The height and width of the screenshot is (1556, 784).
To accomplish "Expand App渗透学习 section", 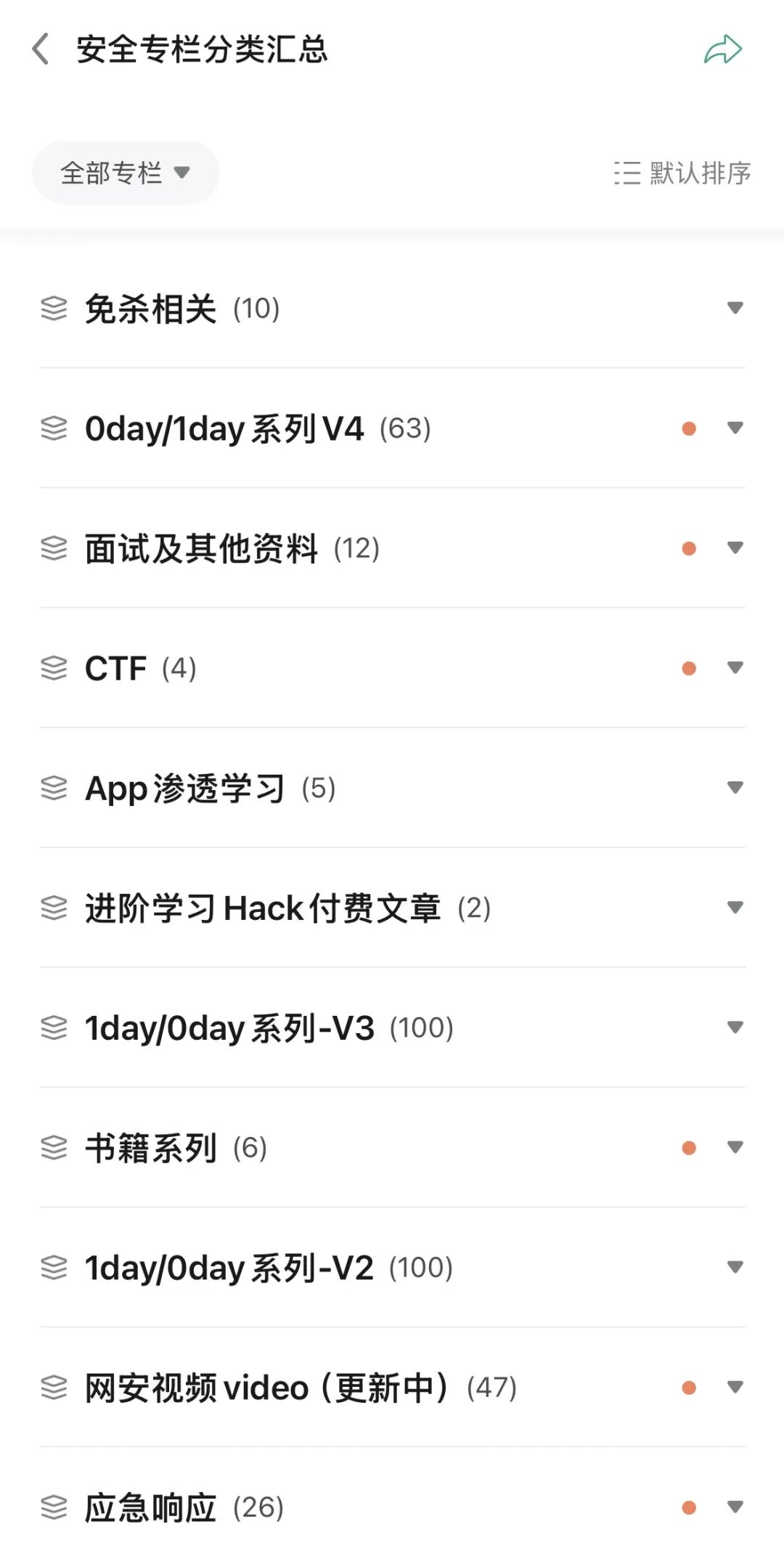I will pos(735,788).
